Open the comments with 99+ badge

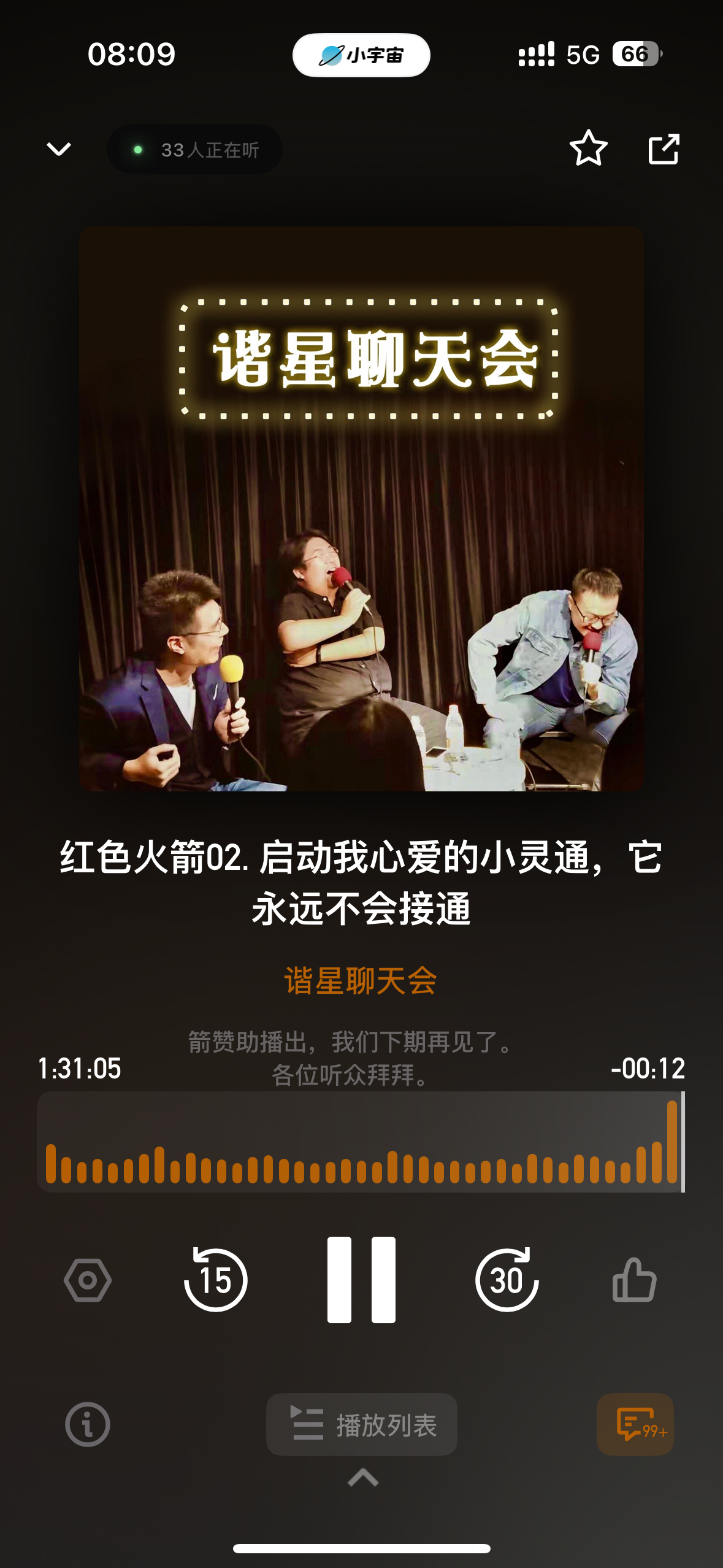(635, 1424)
